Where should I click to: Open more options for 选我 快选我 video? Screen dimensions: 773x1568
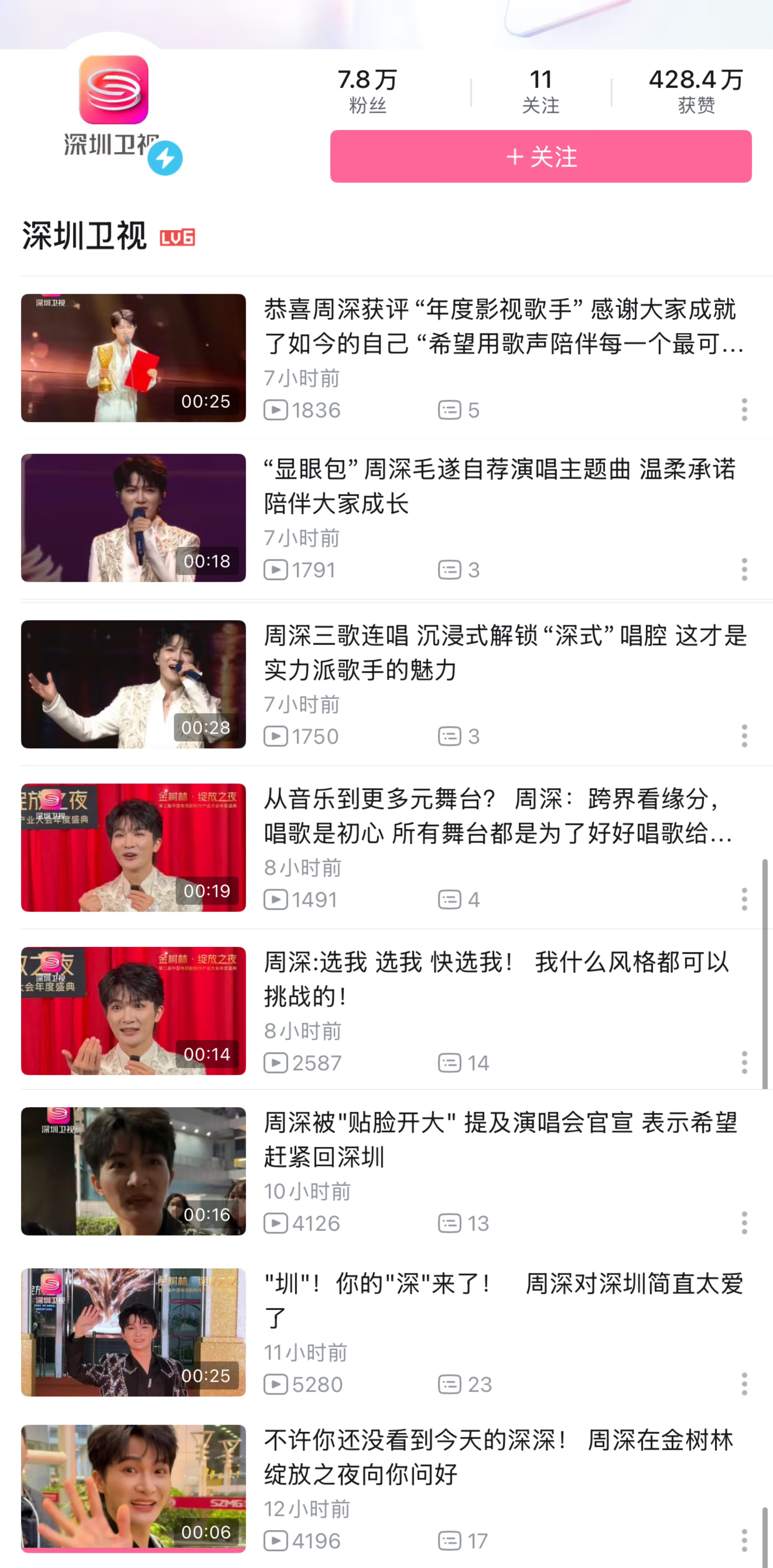(x=744, y=1062)
